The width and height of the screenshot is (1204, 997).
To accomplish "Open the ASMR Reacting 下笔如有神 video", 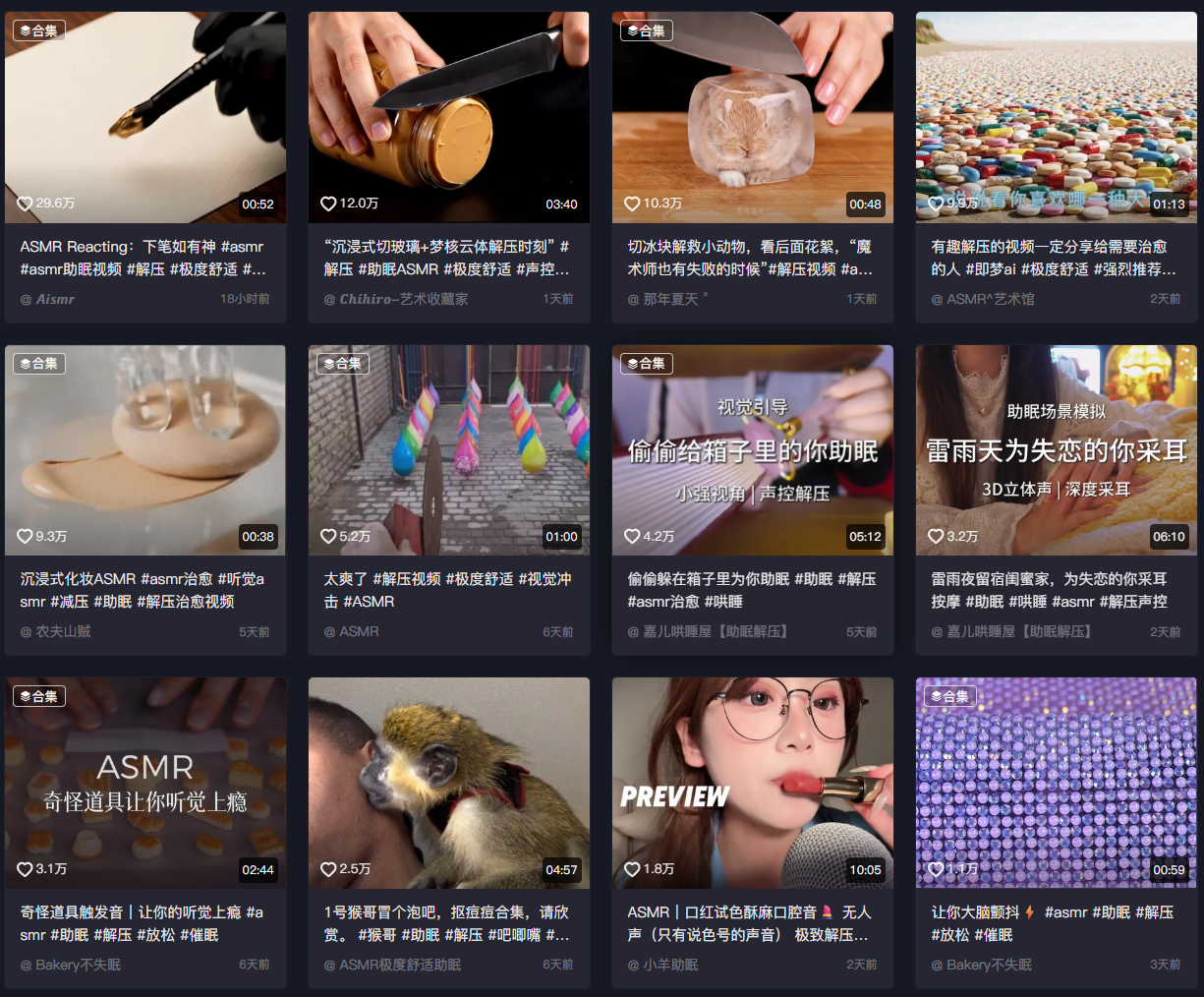I will point(145,118).
